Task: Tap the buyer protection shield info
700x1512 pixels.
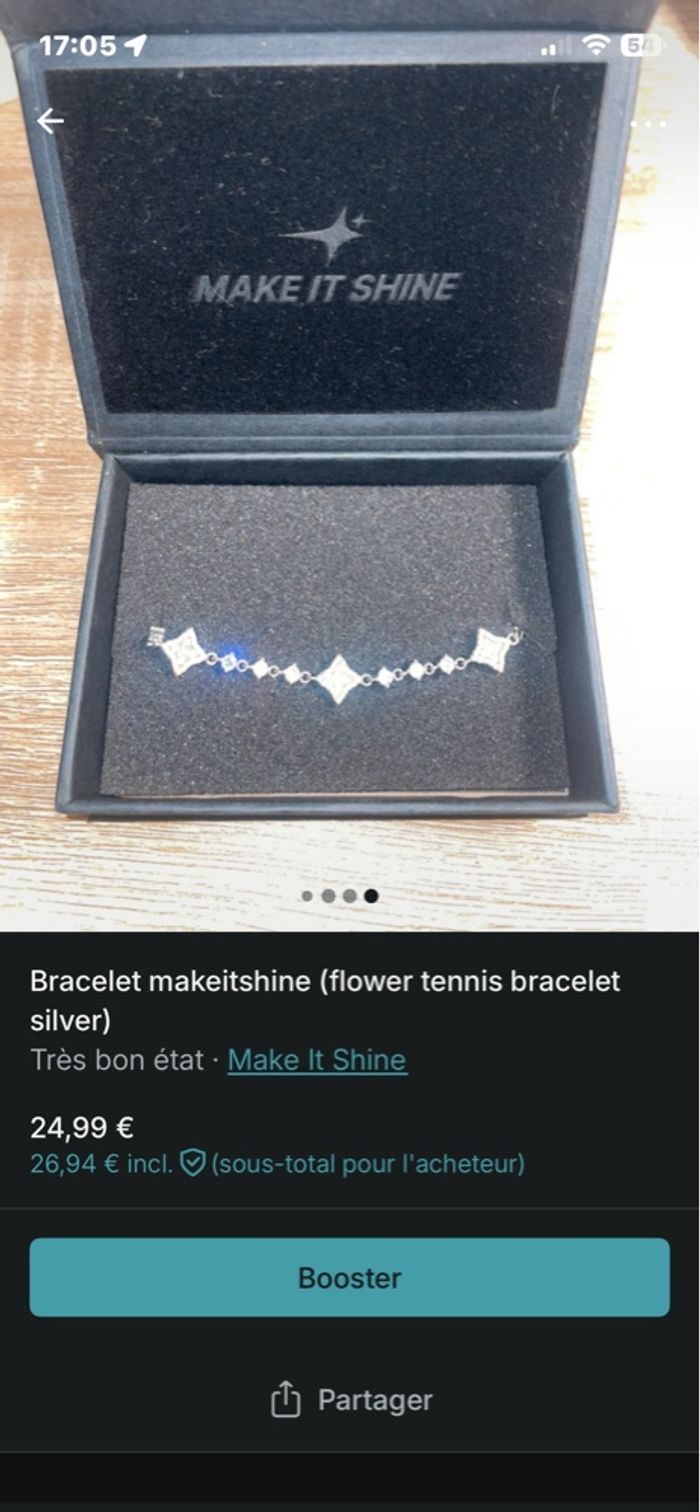Action: coord(193,1163)
